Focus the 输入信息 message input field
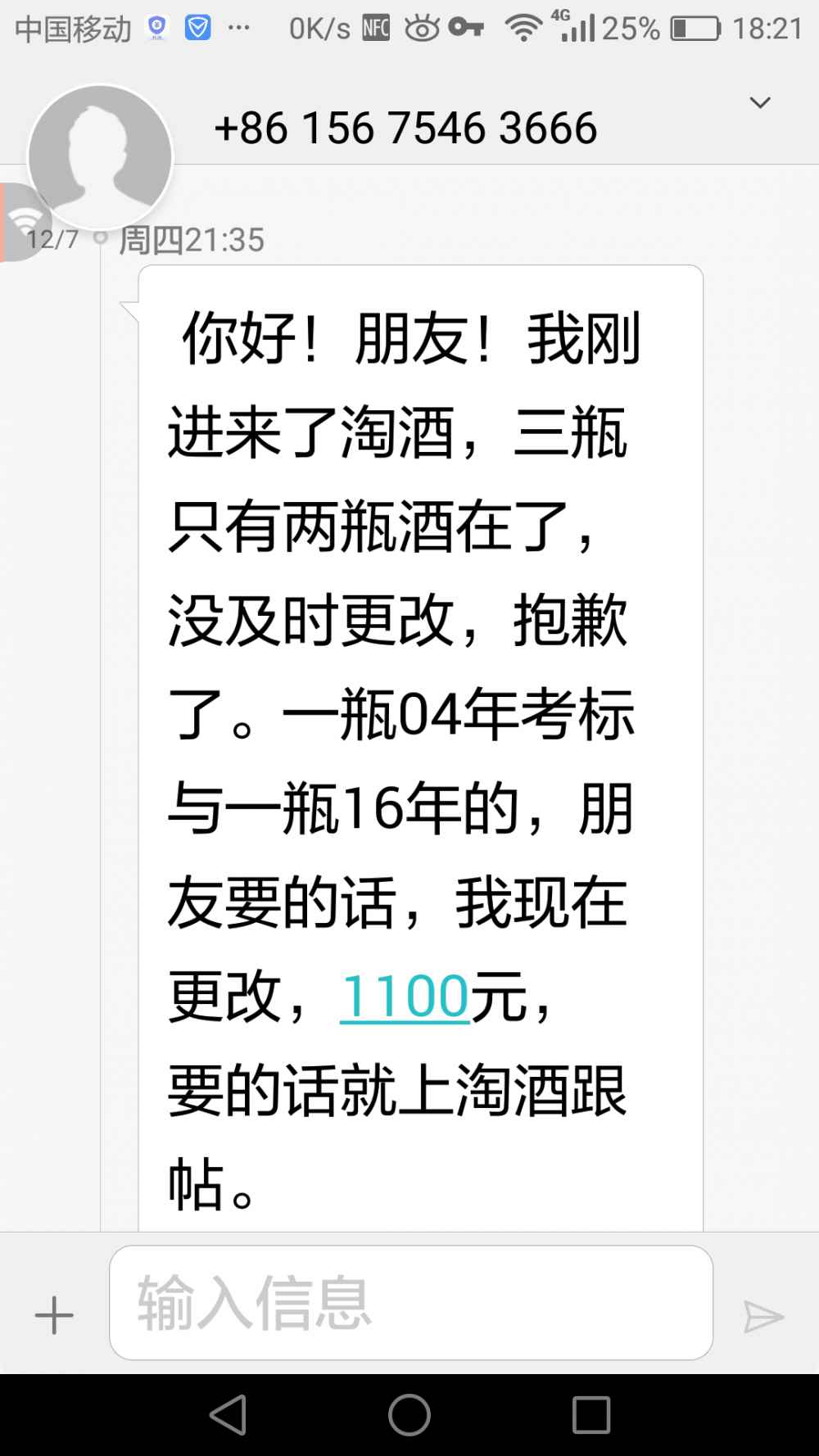Viewport: 819px width, 1456px height. (411, 1303)
